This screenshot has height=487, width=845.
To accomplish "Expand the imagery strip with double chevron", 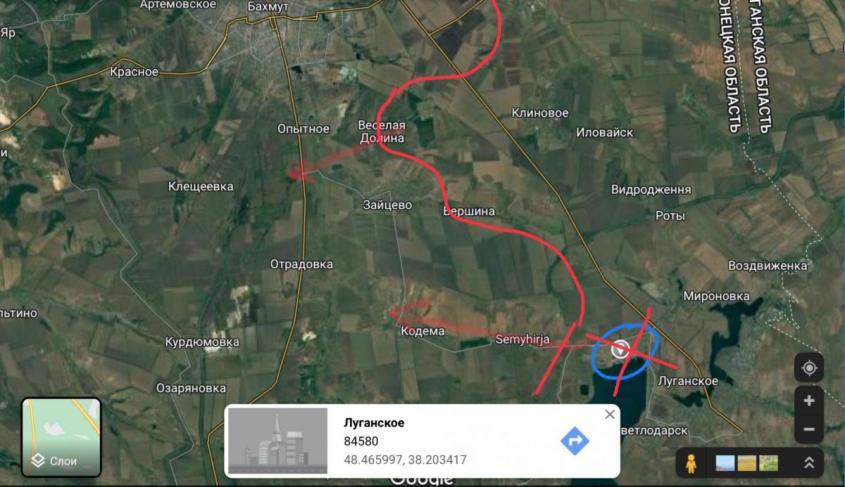I will click(x=808, y=463).
